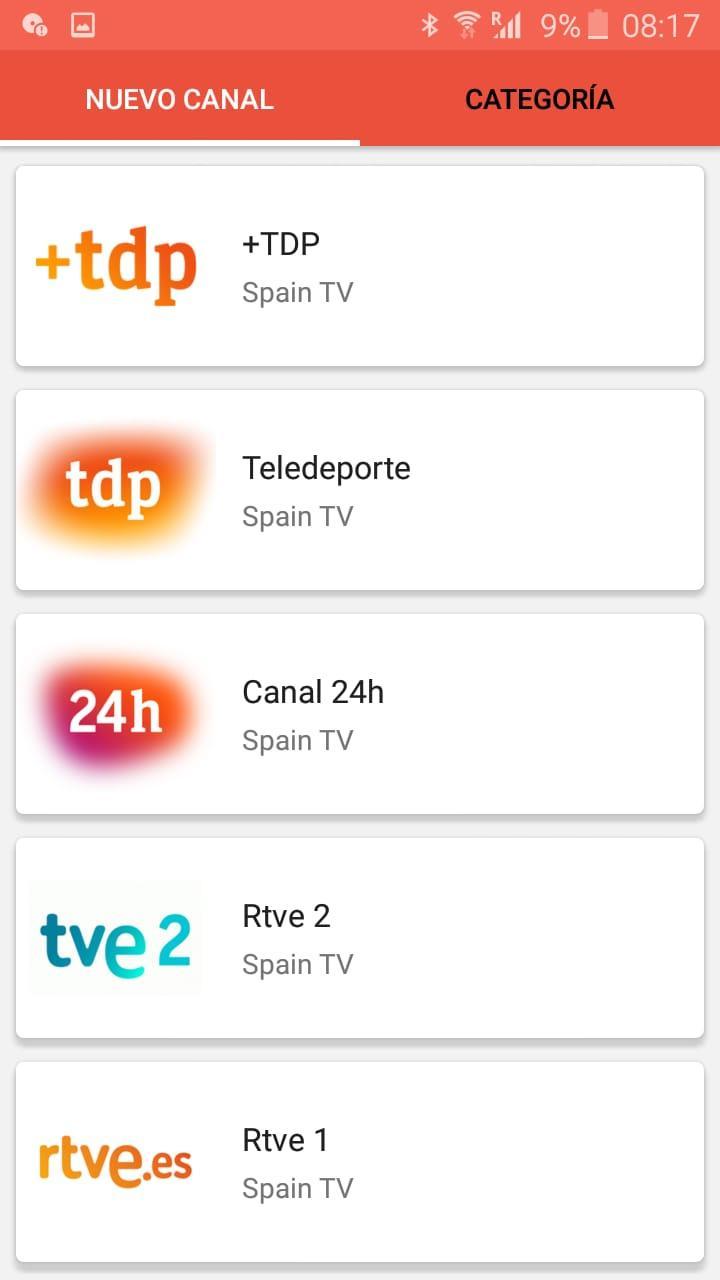This screenshot has width=720, height=1280.
Task: Open the Rtve 2 channel card
Action: pyautogui.click(x=360, y=938)
